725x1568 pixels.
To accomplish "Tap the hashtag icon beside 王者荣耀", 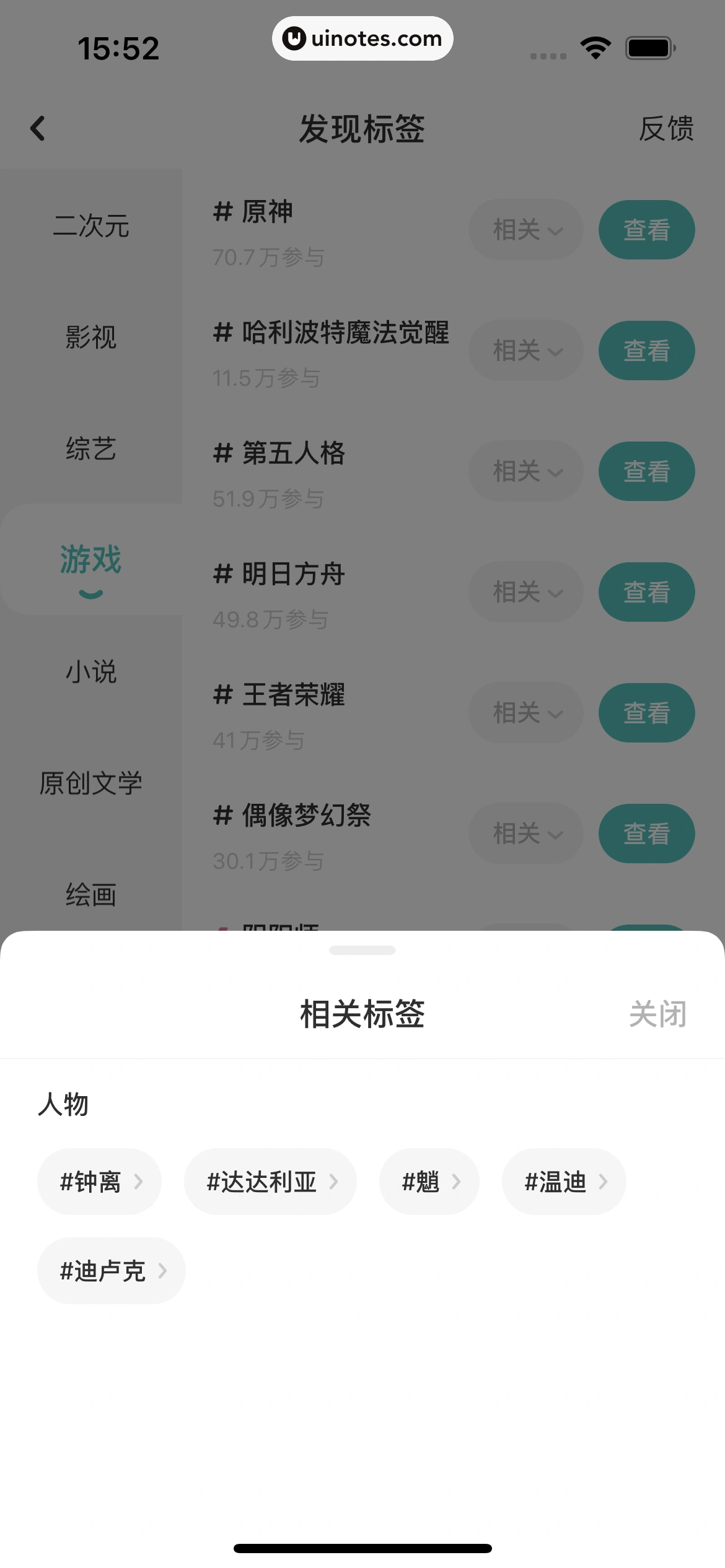I will (x=223, y=696).
